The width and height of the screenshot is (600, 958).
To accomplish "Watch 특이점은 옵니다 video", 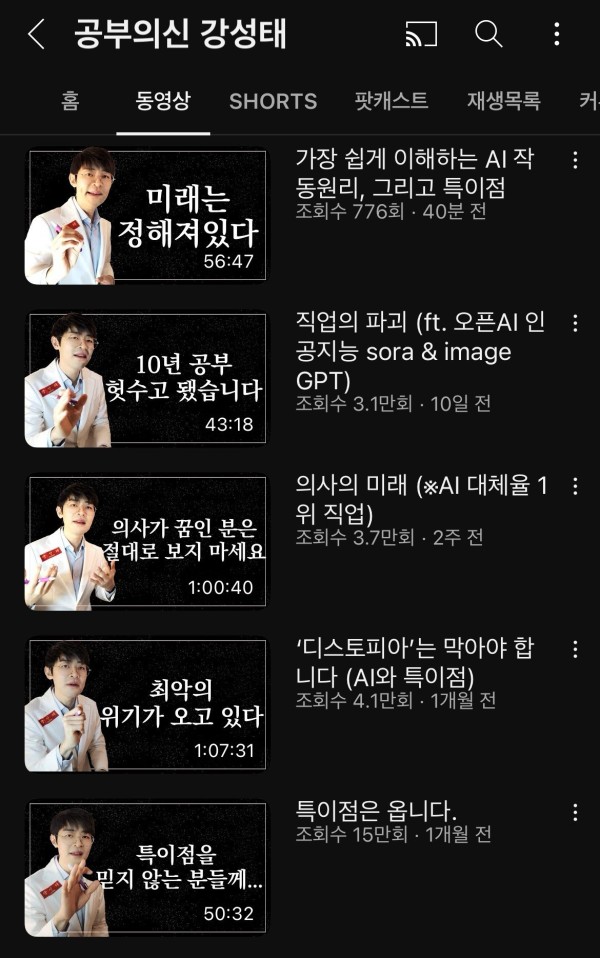I will [x=146, y=868].
